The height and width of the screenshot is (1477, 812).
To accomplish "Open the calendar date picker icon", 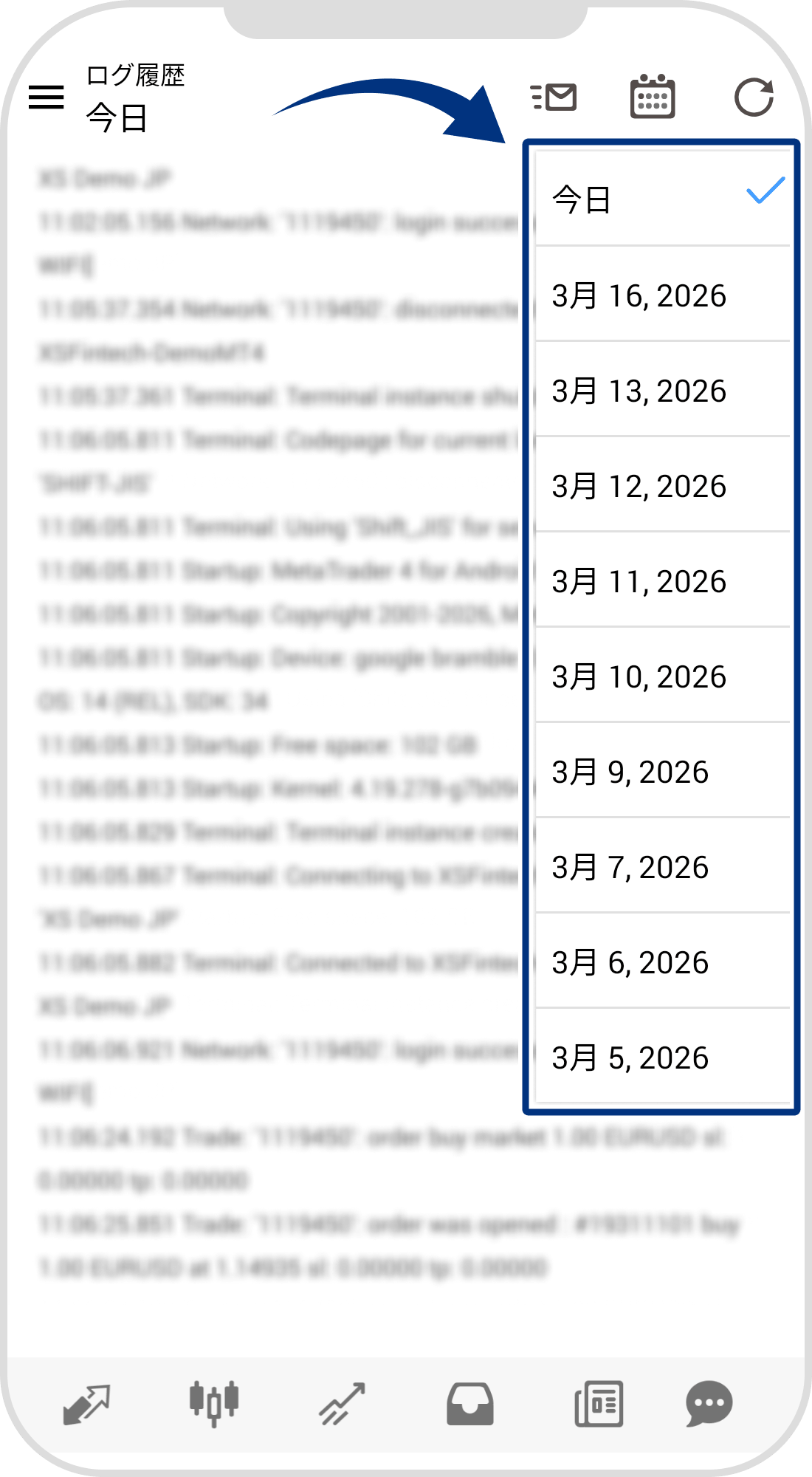I will [653, 97].
